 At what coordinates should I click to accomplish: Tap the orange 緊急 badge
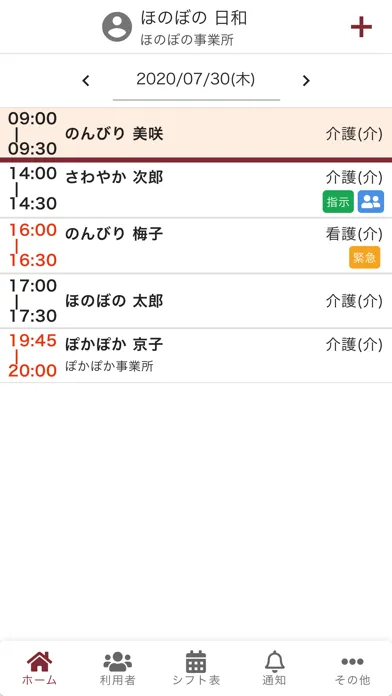tap(364, 257)
